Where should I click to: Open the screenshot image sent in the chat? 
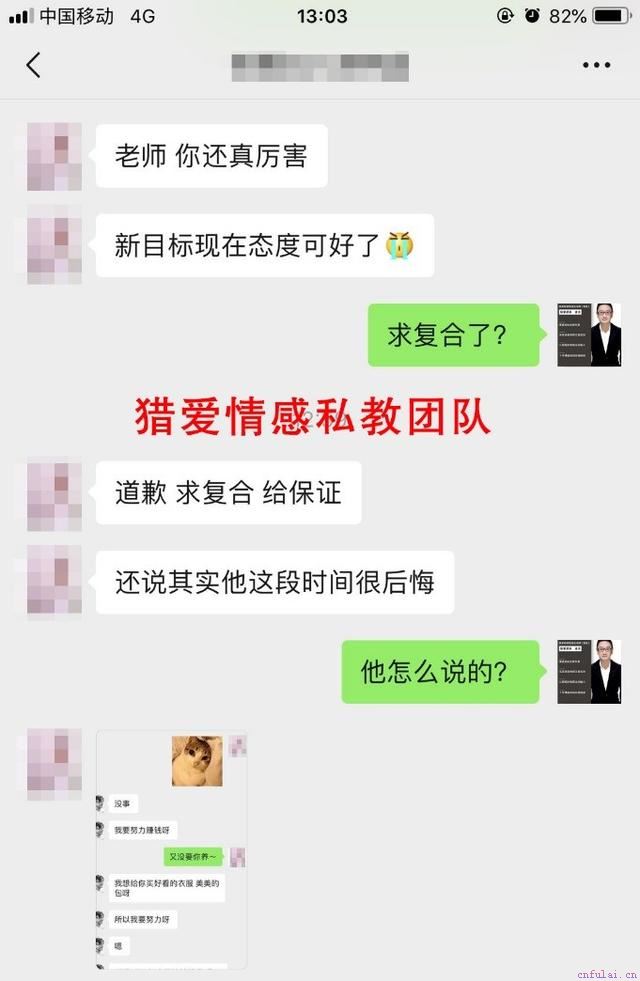pyautogui.click(x=171, y=849)
